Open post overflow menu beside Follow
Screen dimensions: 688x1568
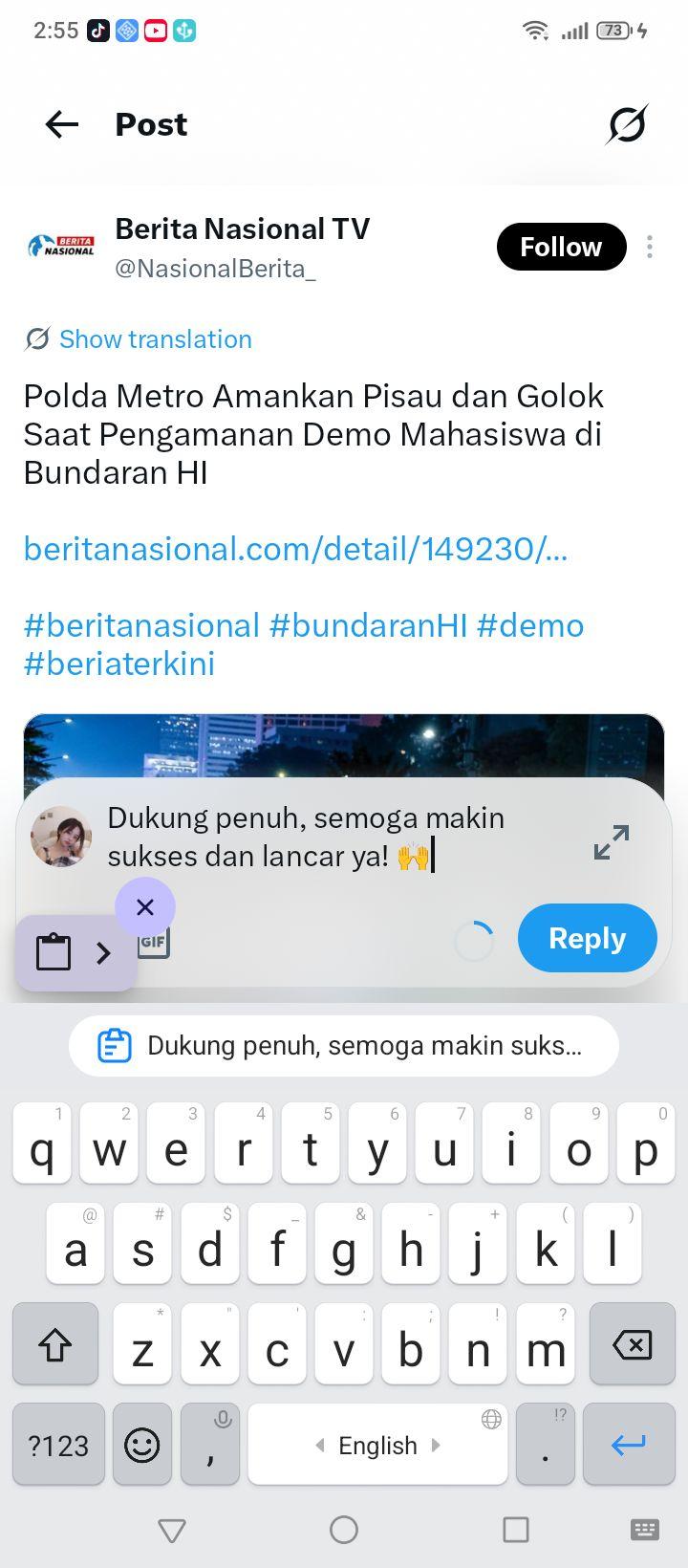tap(650, 247)
